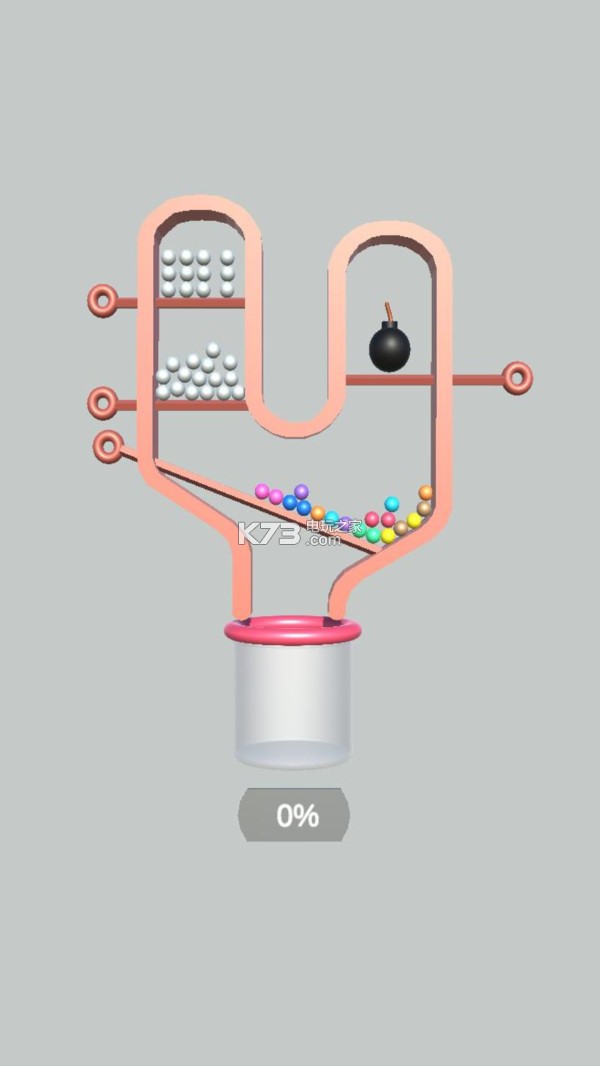
Task: Pull the pin under the upper white balls
Action: 102,300
